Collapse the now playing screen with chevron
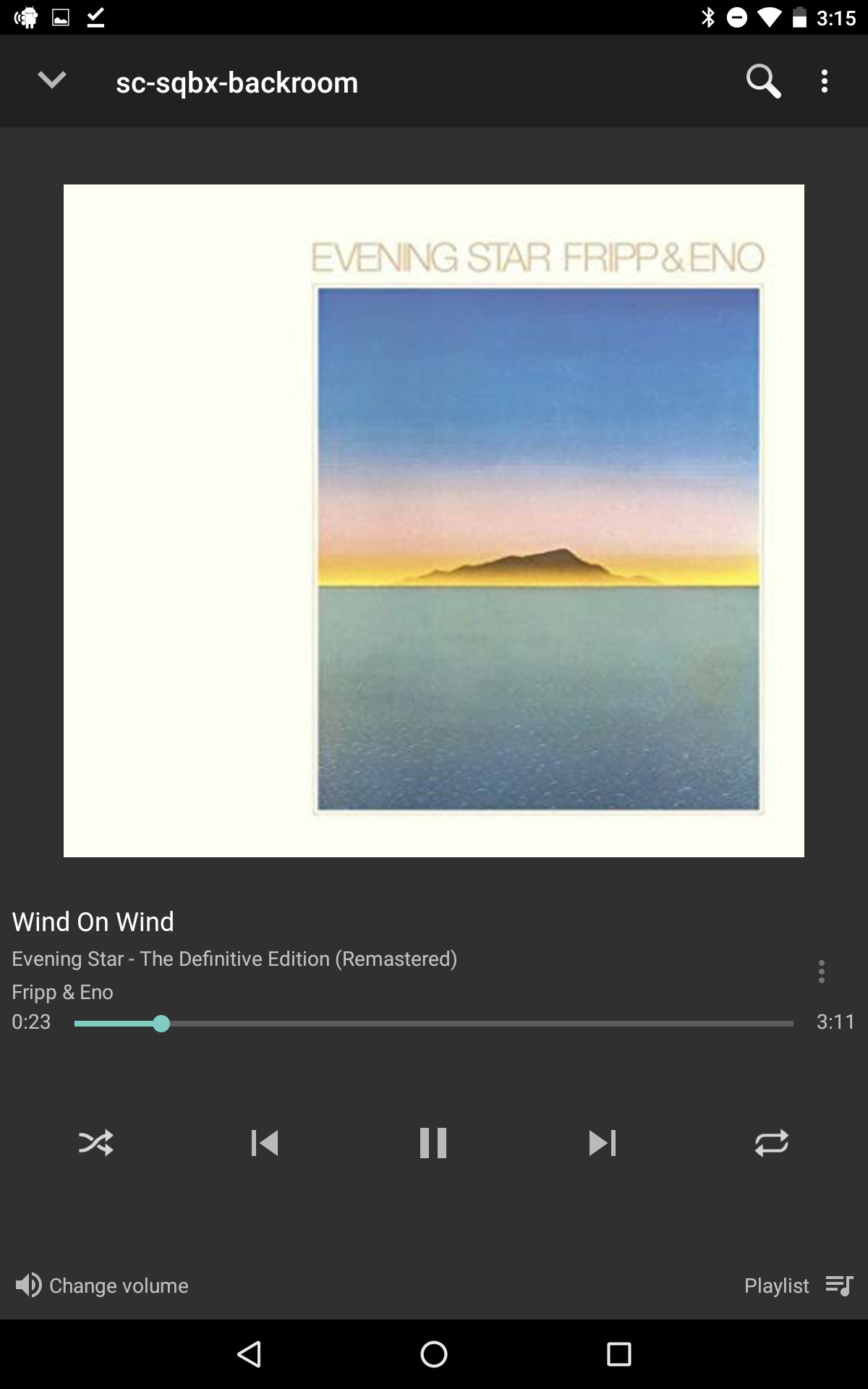868x1389 pixels. (52, 80)
